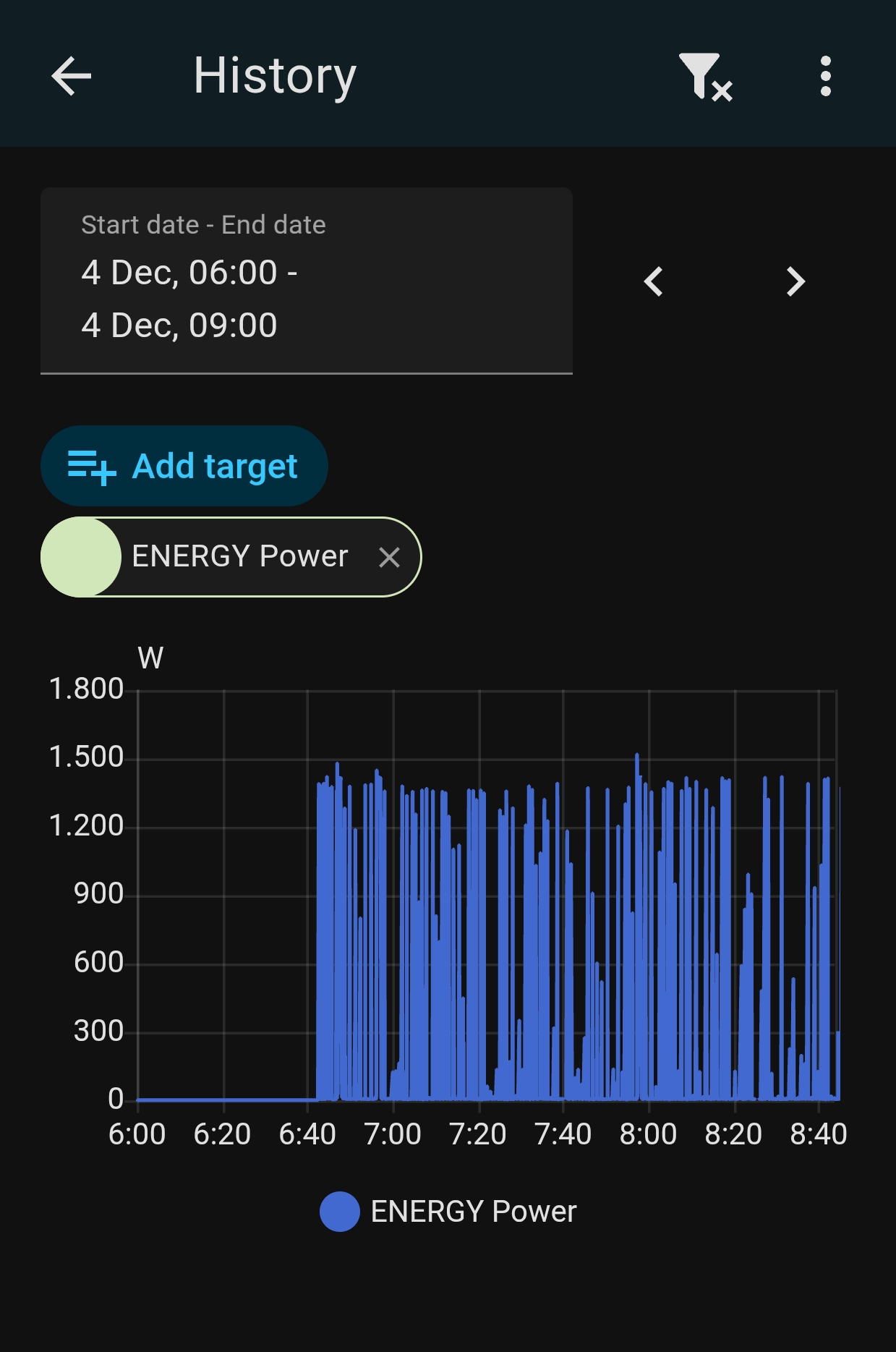The height and width of the screenshot is (1352, 896).
Task: Go back from the History screen
Action: pos(72,76)
